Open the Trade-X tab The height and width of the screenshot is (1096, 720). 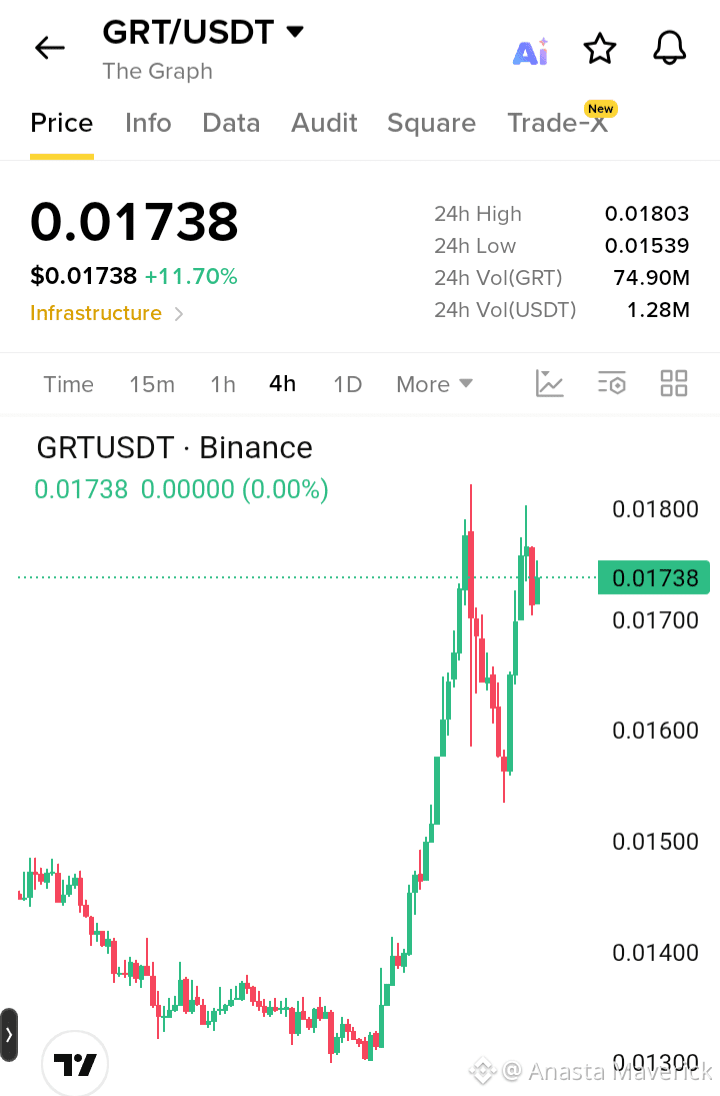[558, 123]
